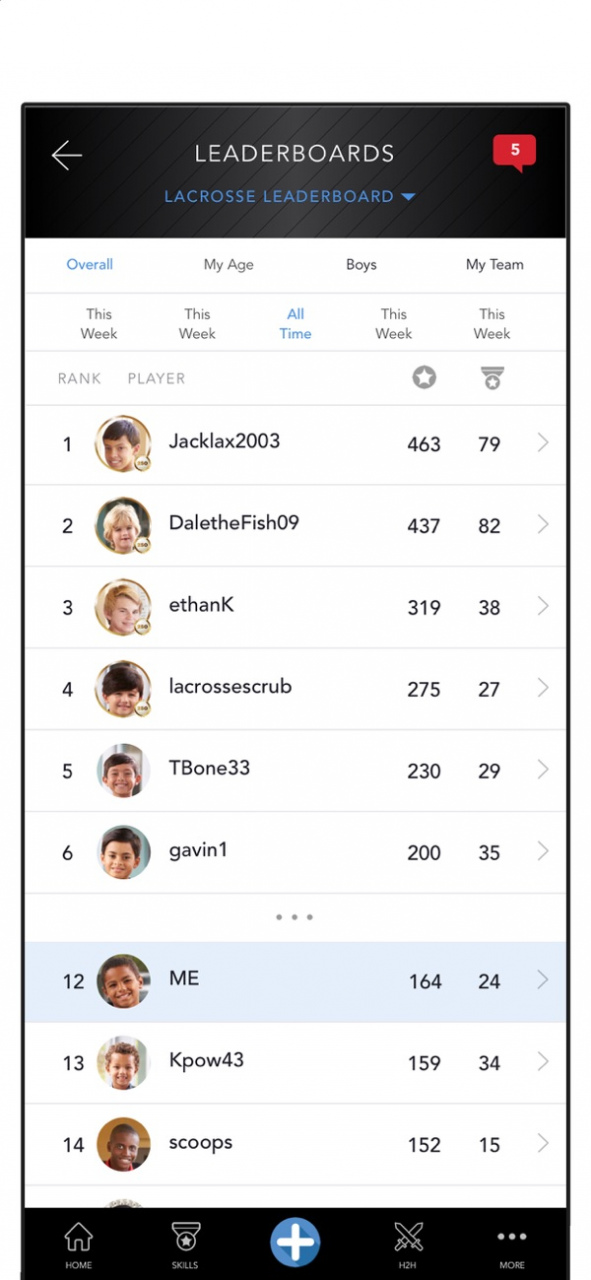
Task: Open gavin1's player row
Action: (295, 853)
